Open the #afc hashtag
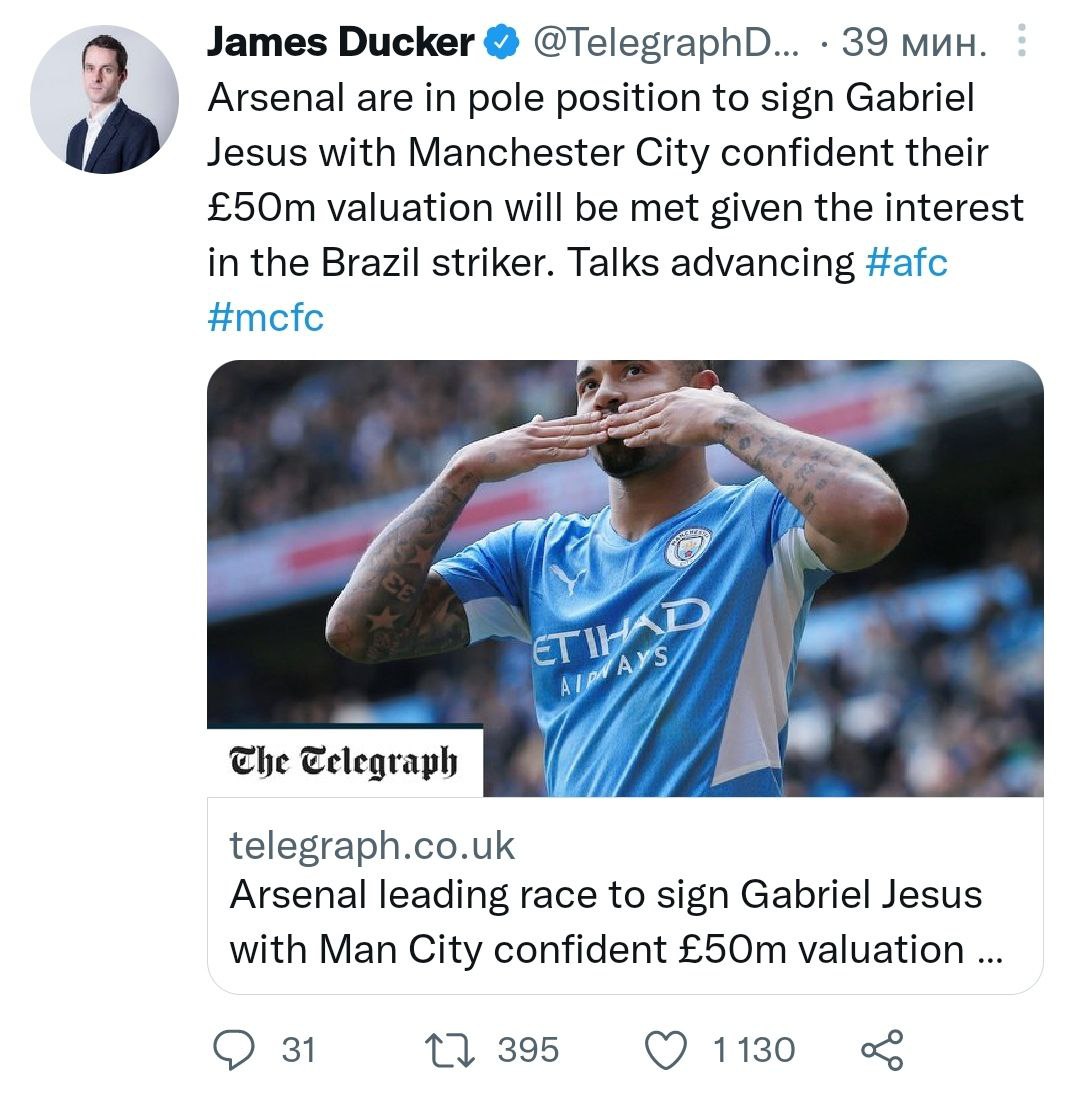This screenshot has height=1101, width=1077. pyautogui.click(x=905, y=262)
